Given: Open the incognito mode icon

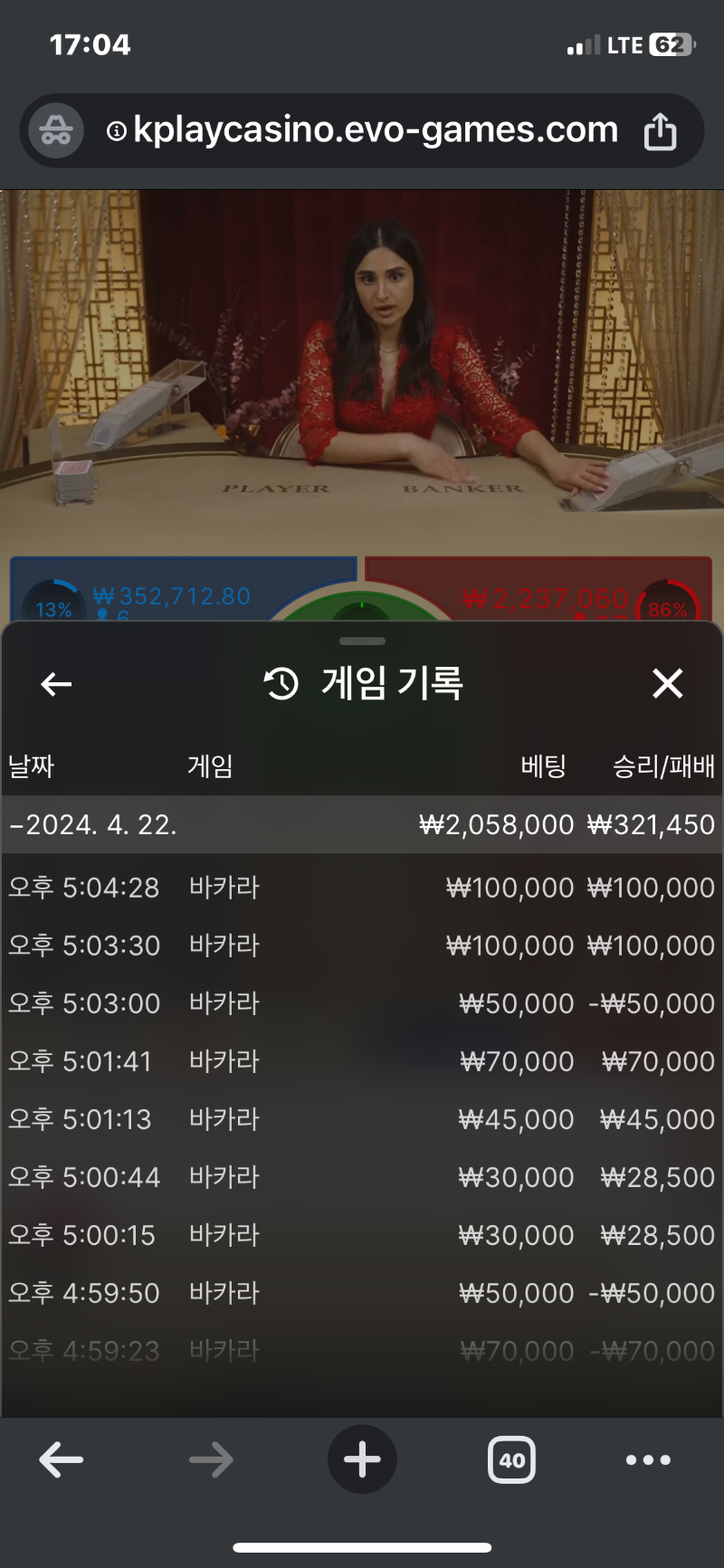Looking at the screenshot, I should coord(56,131).
